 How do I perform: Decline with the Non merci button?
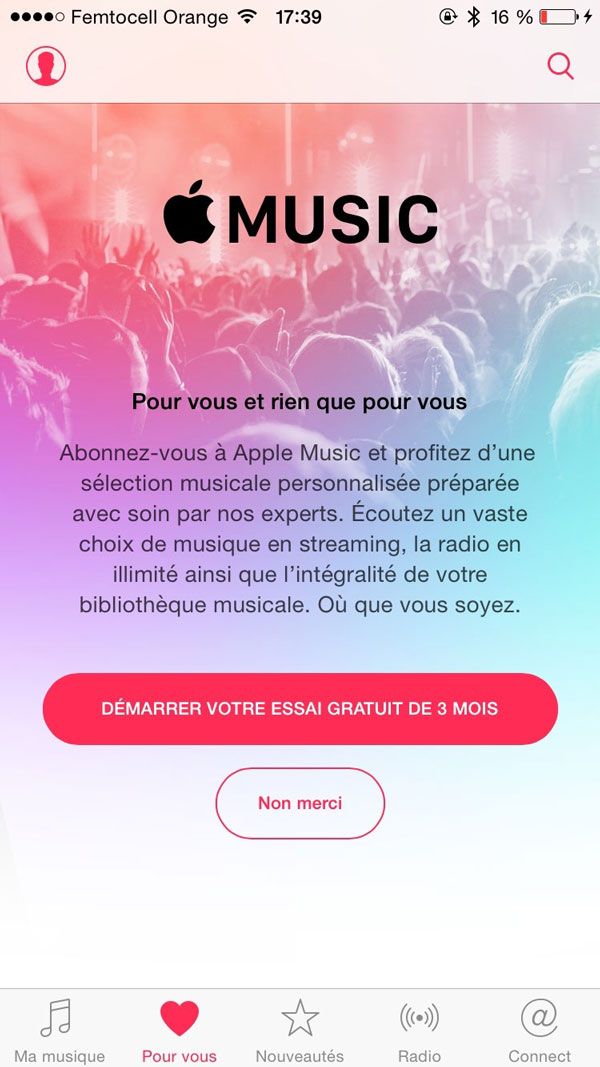click(x=300, y=803)
